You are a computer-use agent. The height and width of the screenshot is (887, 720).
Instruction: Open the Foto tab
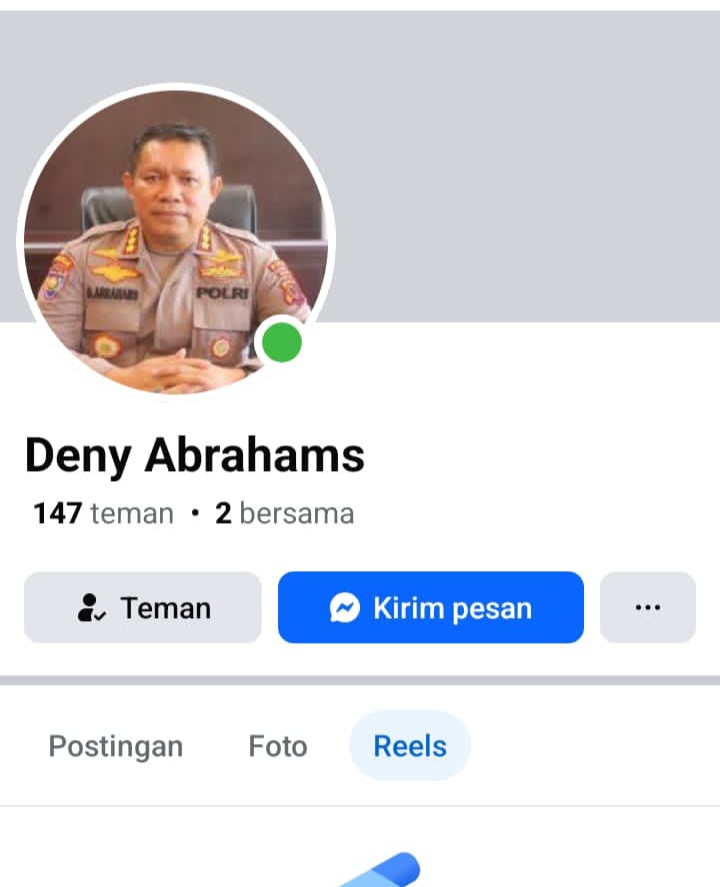click(x=277, y=746)
